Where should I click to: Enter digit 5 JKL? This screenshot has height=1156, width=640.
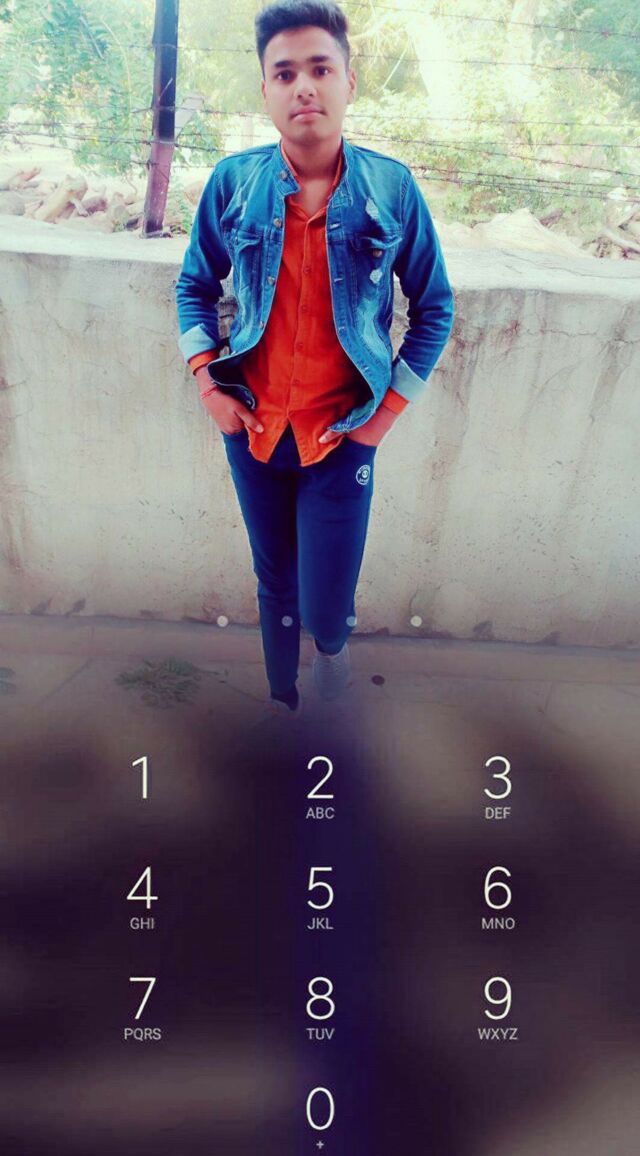coord(320,896)
